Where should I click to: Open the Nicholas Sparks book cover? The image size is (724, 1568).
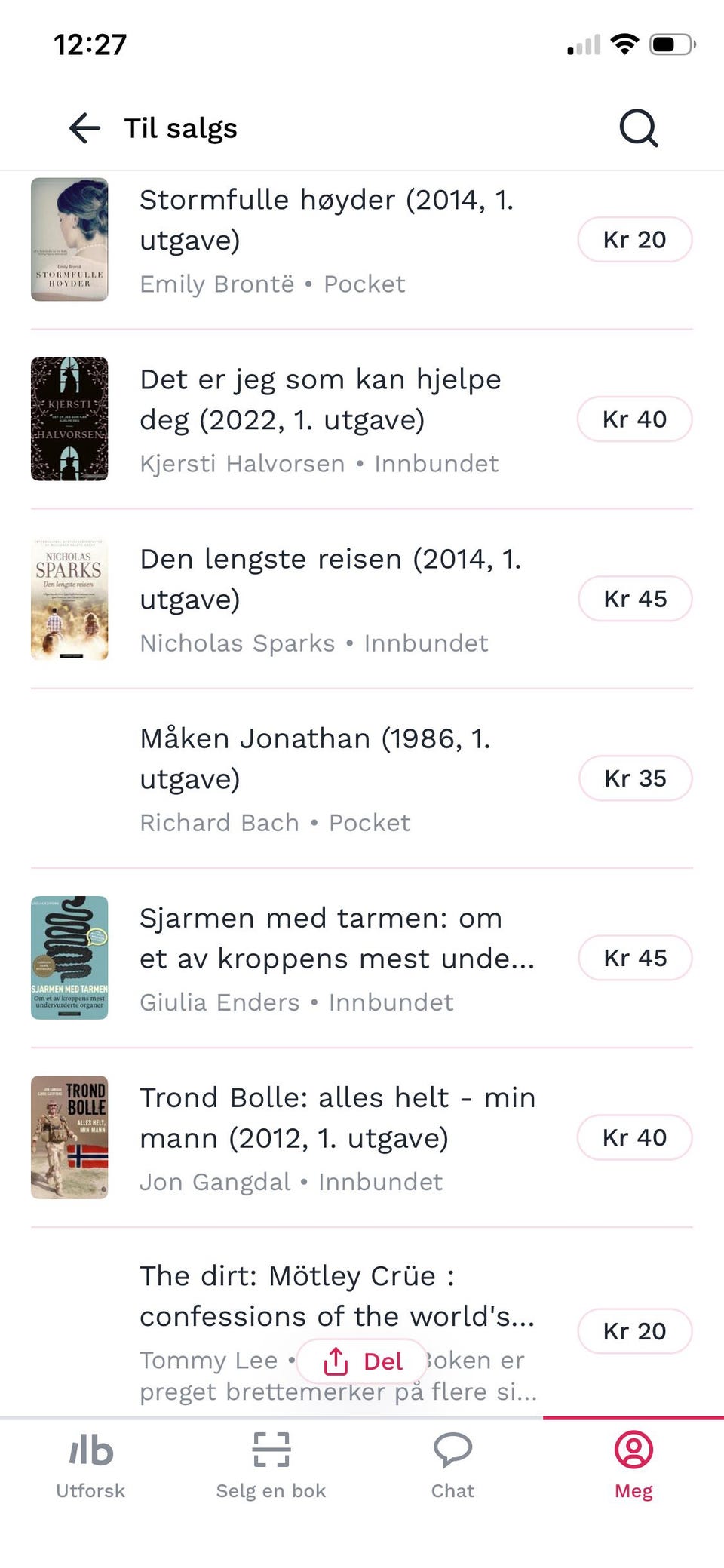pos(69,599)
